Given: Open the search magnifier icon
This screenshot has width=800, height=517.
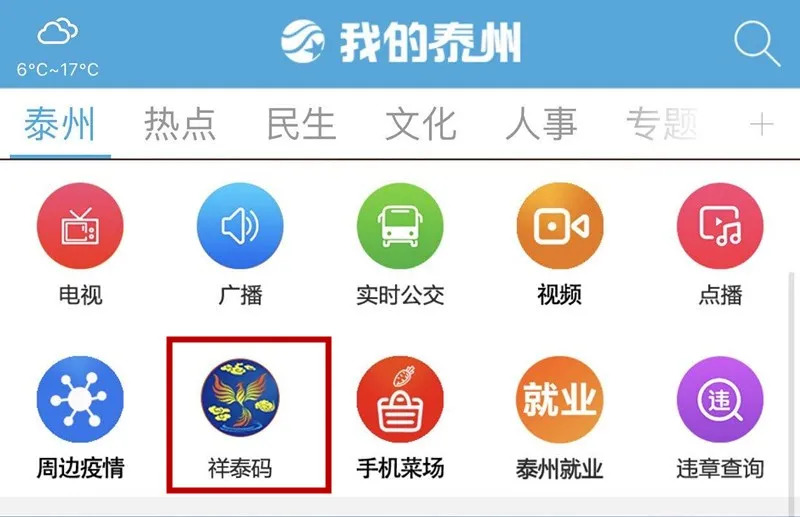Looking at the screenshot, I should (x=756, y=44).
